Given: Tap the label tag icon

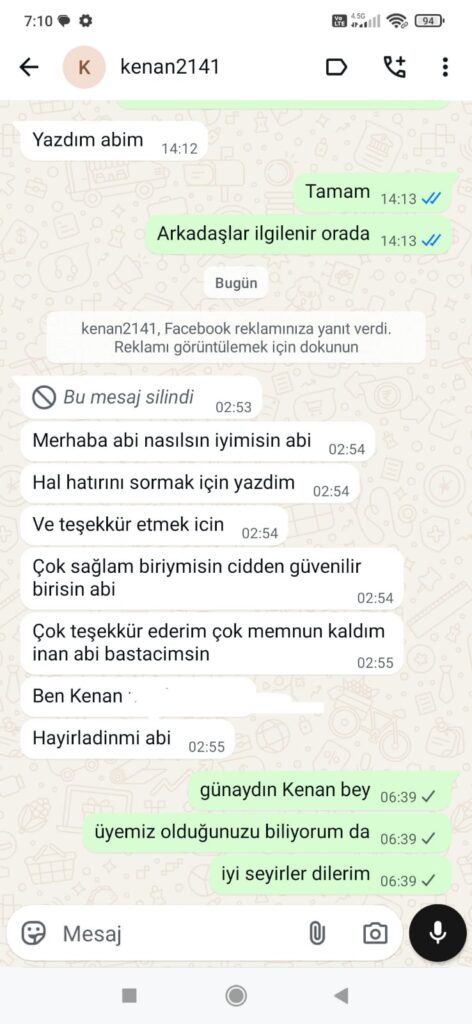Looking at the screenshot, I should [x=336, y=67].
